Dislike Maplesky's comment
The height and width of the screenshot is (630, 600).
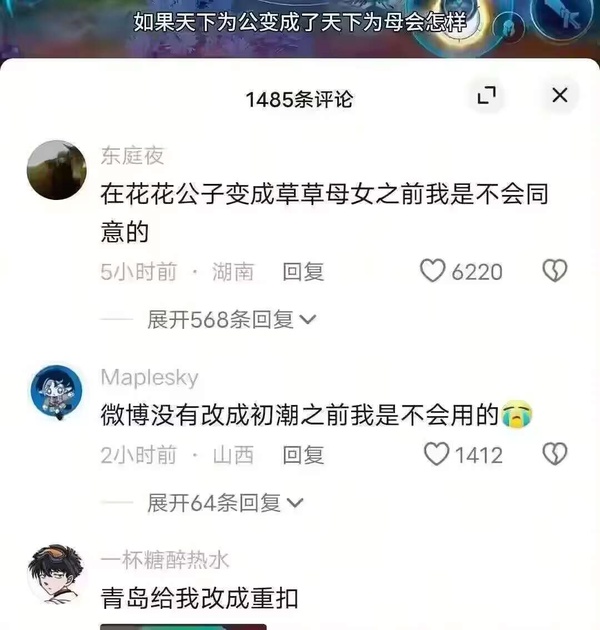(x=554, y=455)
